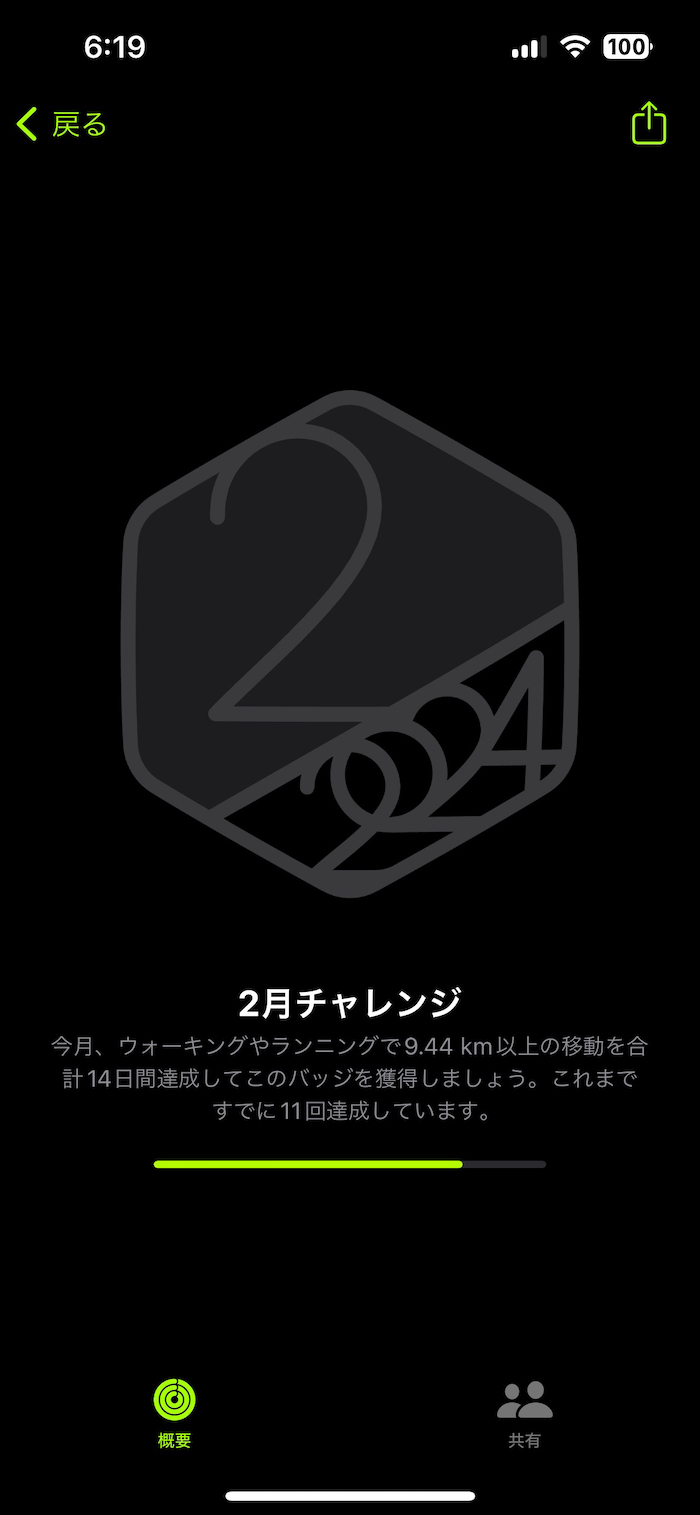Share the February challenge badge
Screen dimensions: 700x1515
(x=648, y=124)
